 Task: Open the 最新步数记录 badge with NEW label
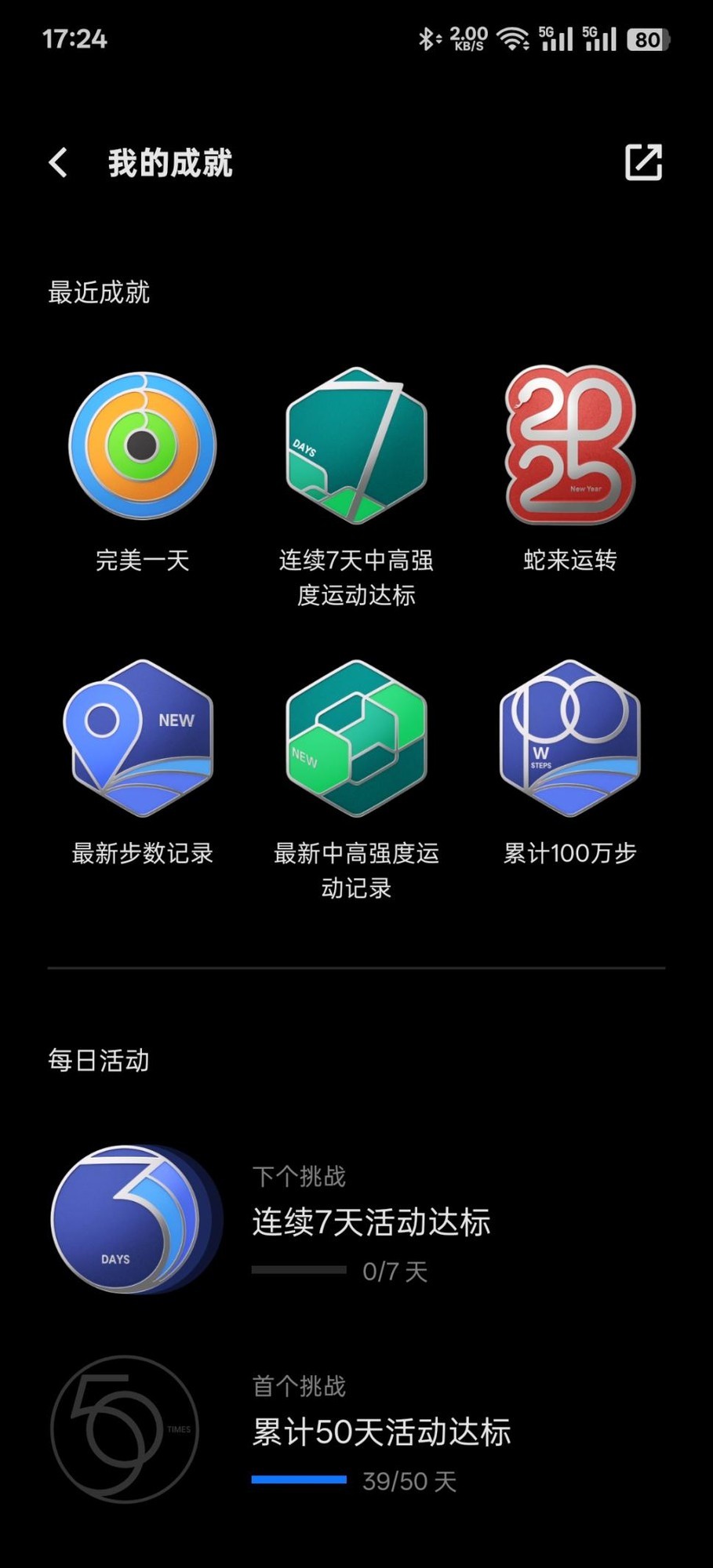pyautogui.click(x=141, y=741)
